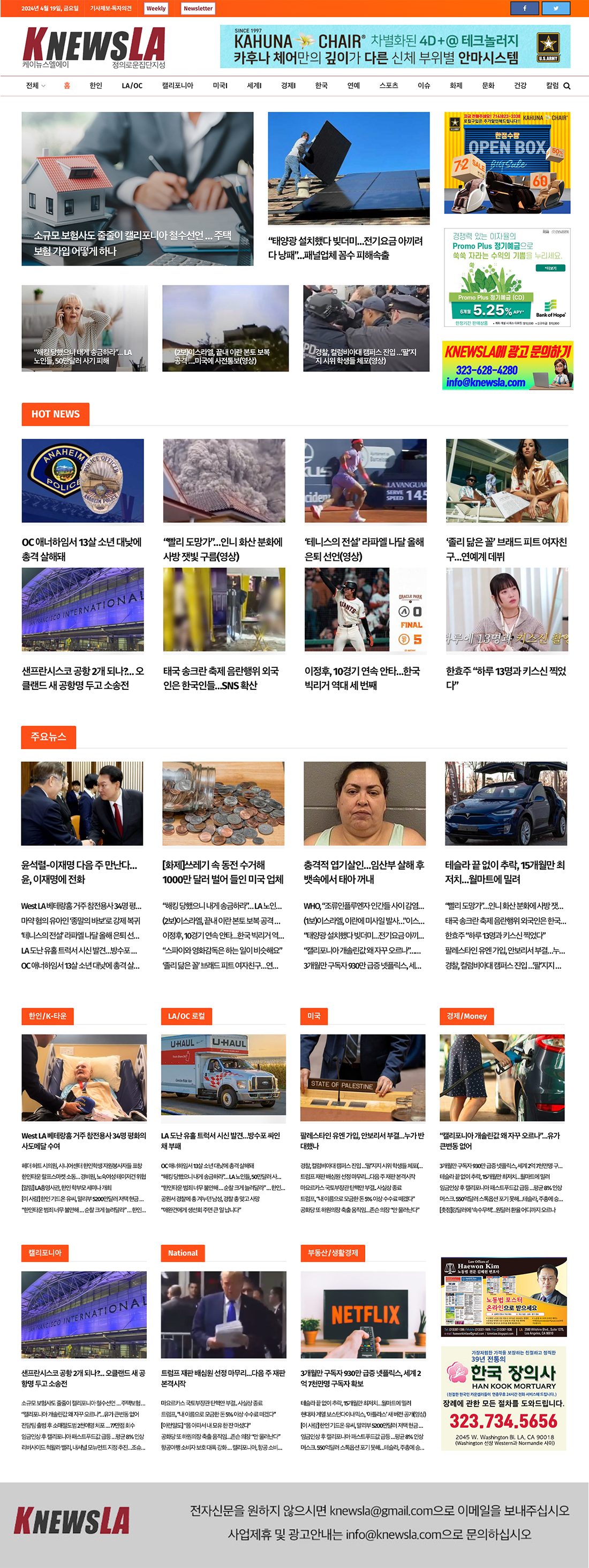Select the 캘리포니아 menu item
Image resolution: width=589 pixels, height=1568 pixels.
tap(177, 86)
